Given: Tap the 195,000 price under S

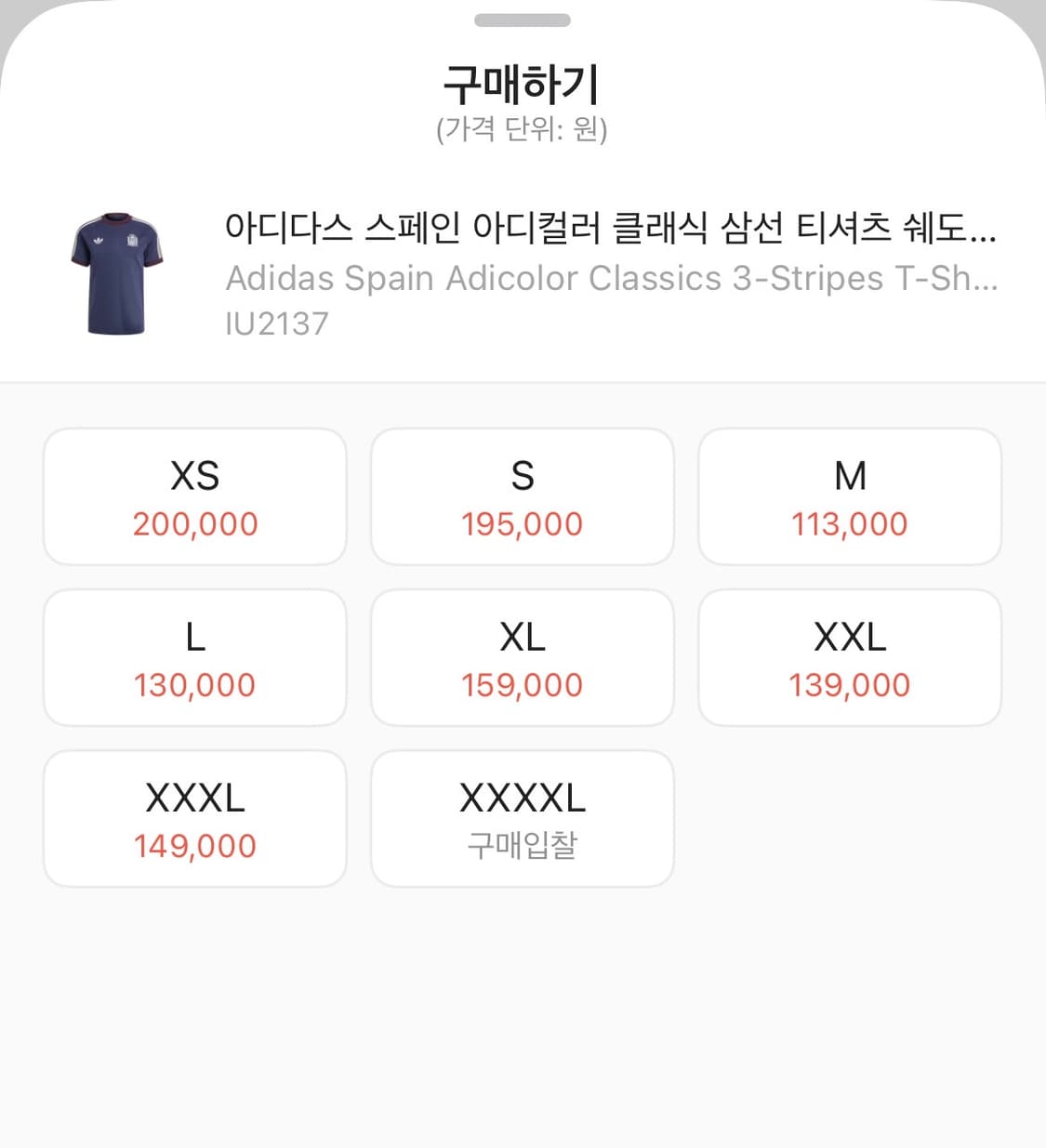Looking at the screenshot, I should [523, 524].
